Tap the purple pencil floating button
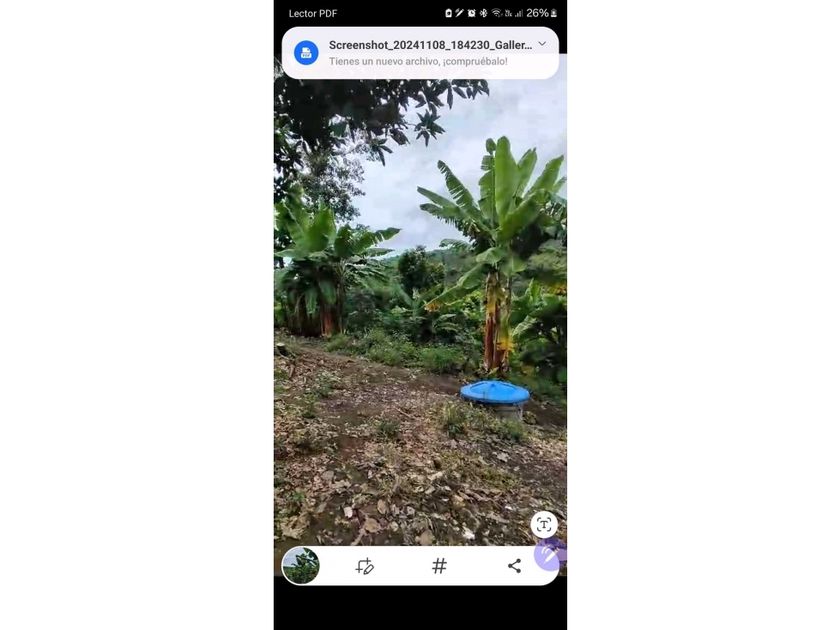 [550, 555]
